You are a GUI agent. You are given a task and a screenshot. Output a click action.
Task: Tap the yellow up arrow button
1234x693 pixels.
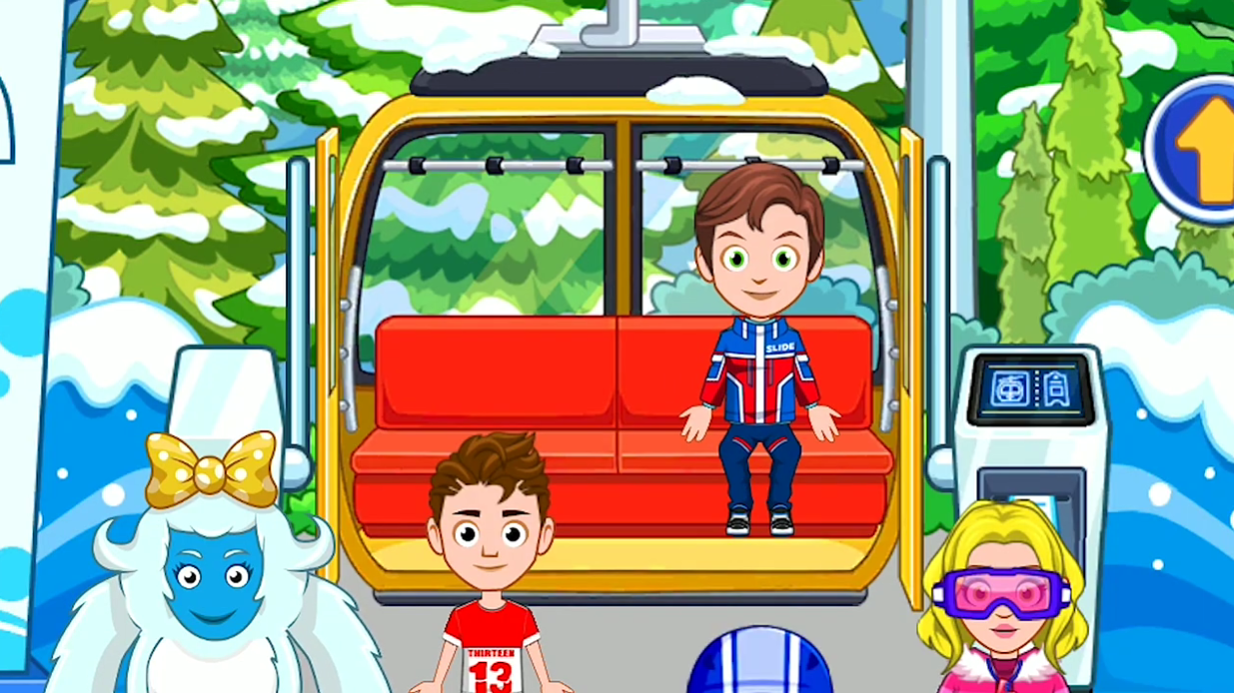[1200, 150]
